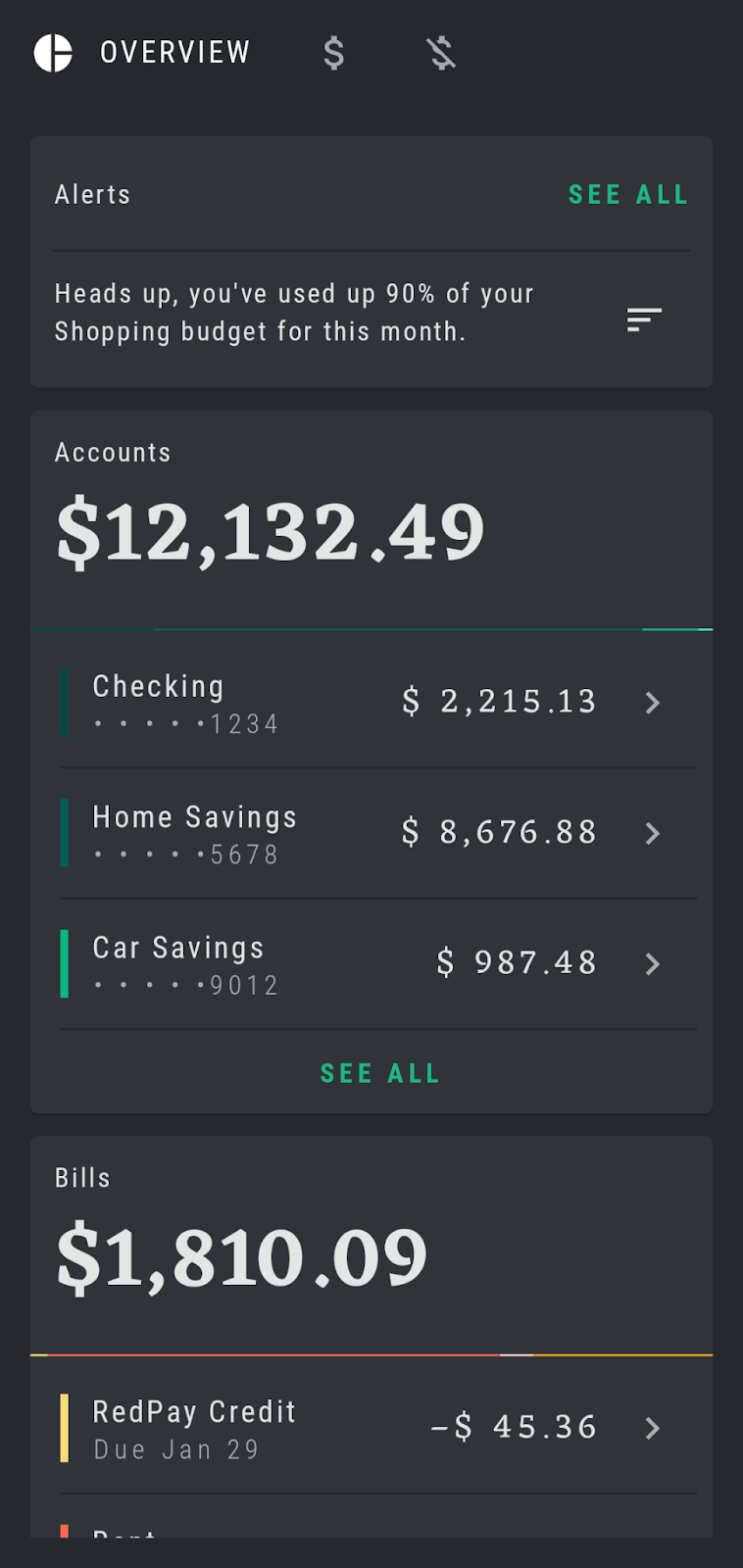Screen dimensions: 743x1568
Task: Click SEE ALL under the accounts list
Action: tap(380, 1072)
